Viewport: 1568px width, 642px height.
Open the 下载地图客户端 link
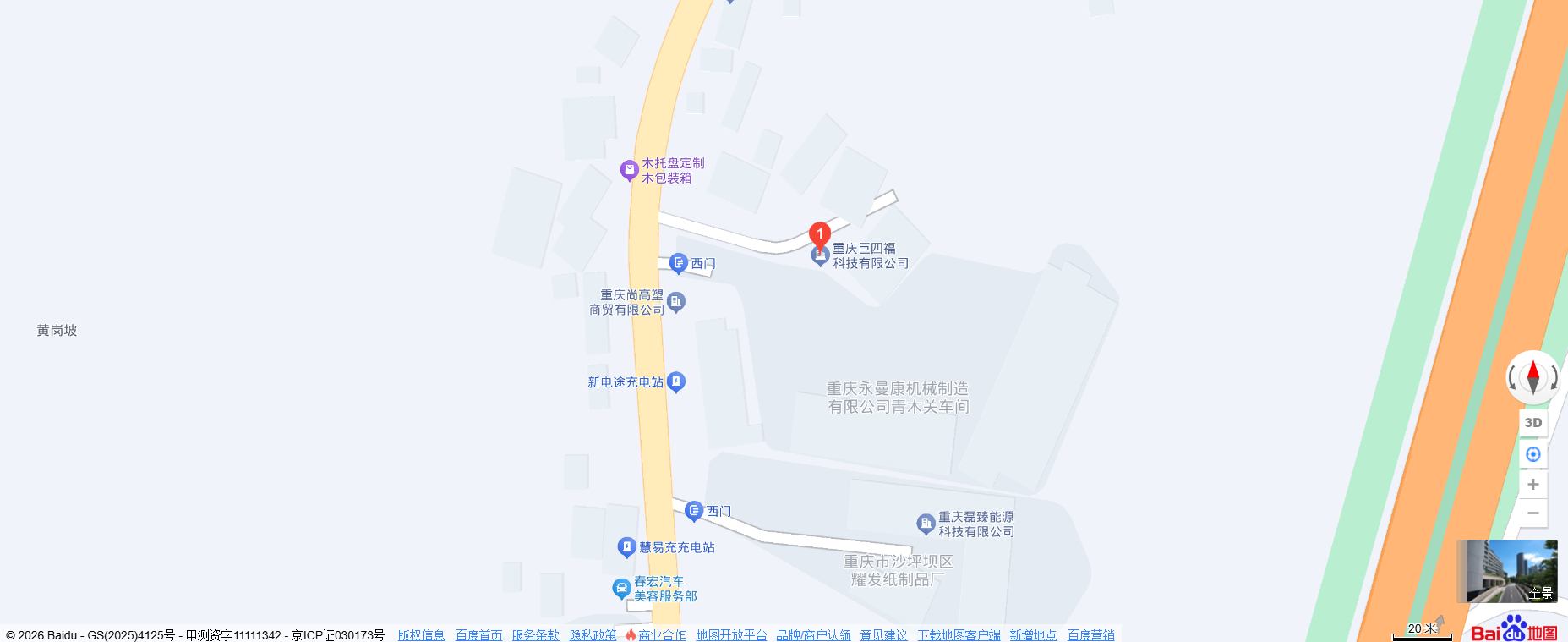click(959, 635)
